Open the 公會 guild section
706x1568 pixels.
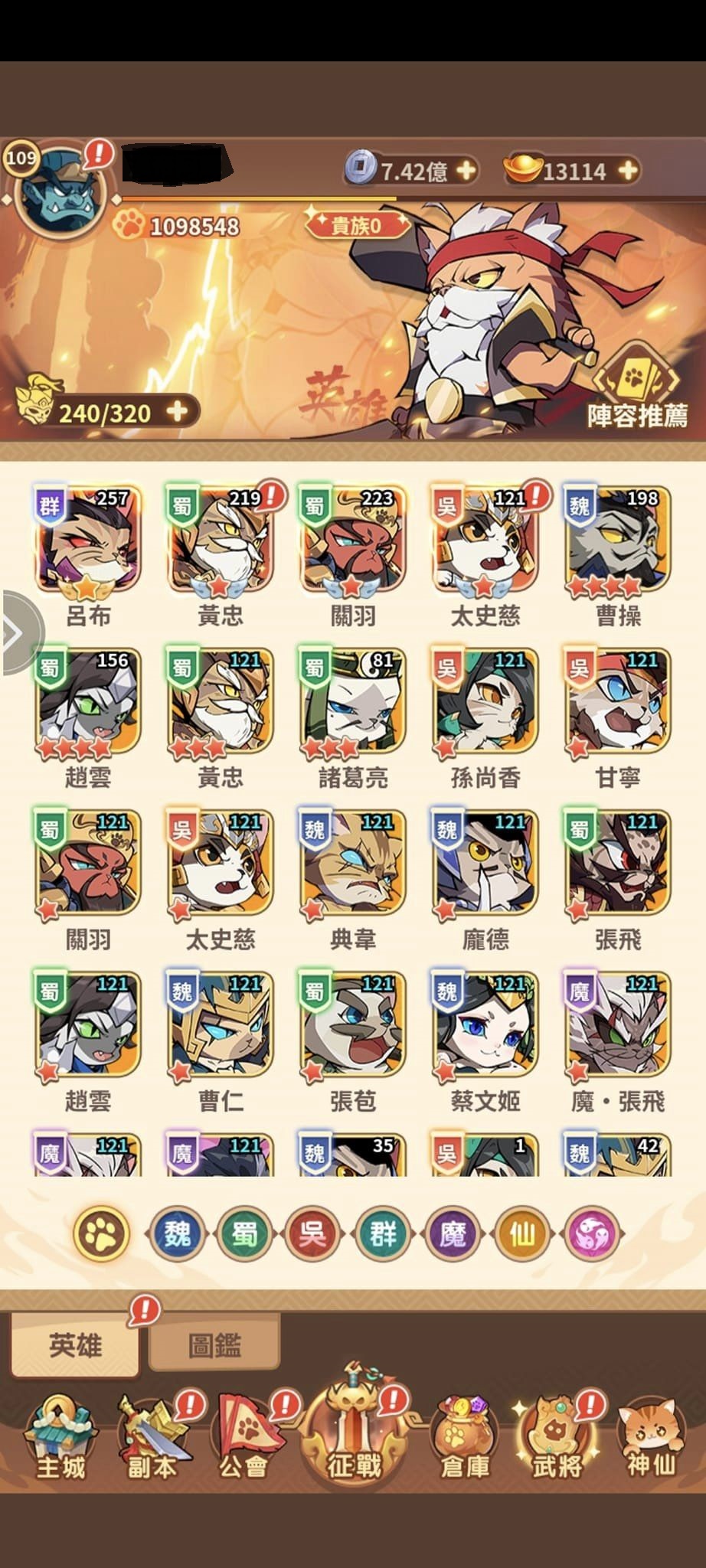[x=244, y=1438]
